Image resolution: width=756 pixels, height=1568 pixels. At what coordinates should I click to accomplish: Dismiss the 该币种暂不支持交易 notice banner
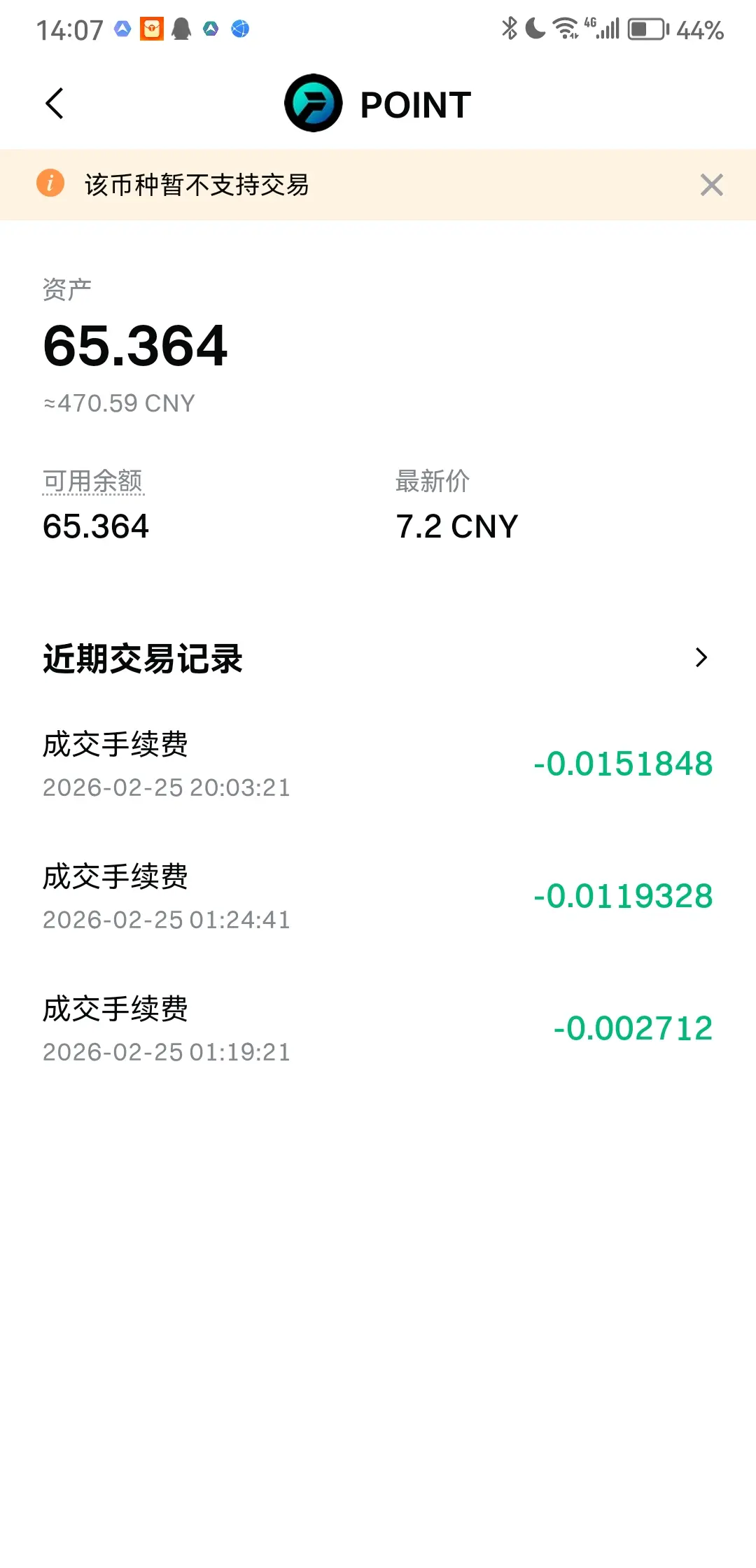pyautogui.click(x=711, y=185)
